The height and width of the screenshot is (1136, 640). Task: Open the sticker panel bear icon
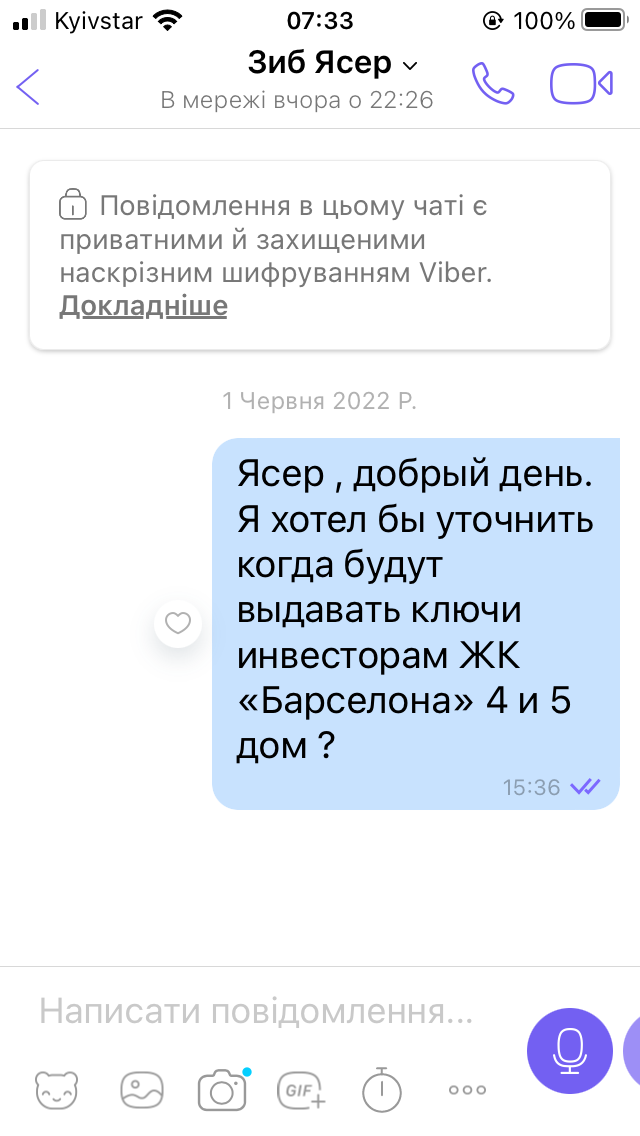pos(56,1089)
